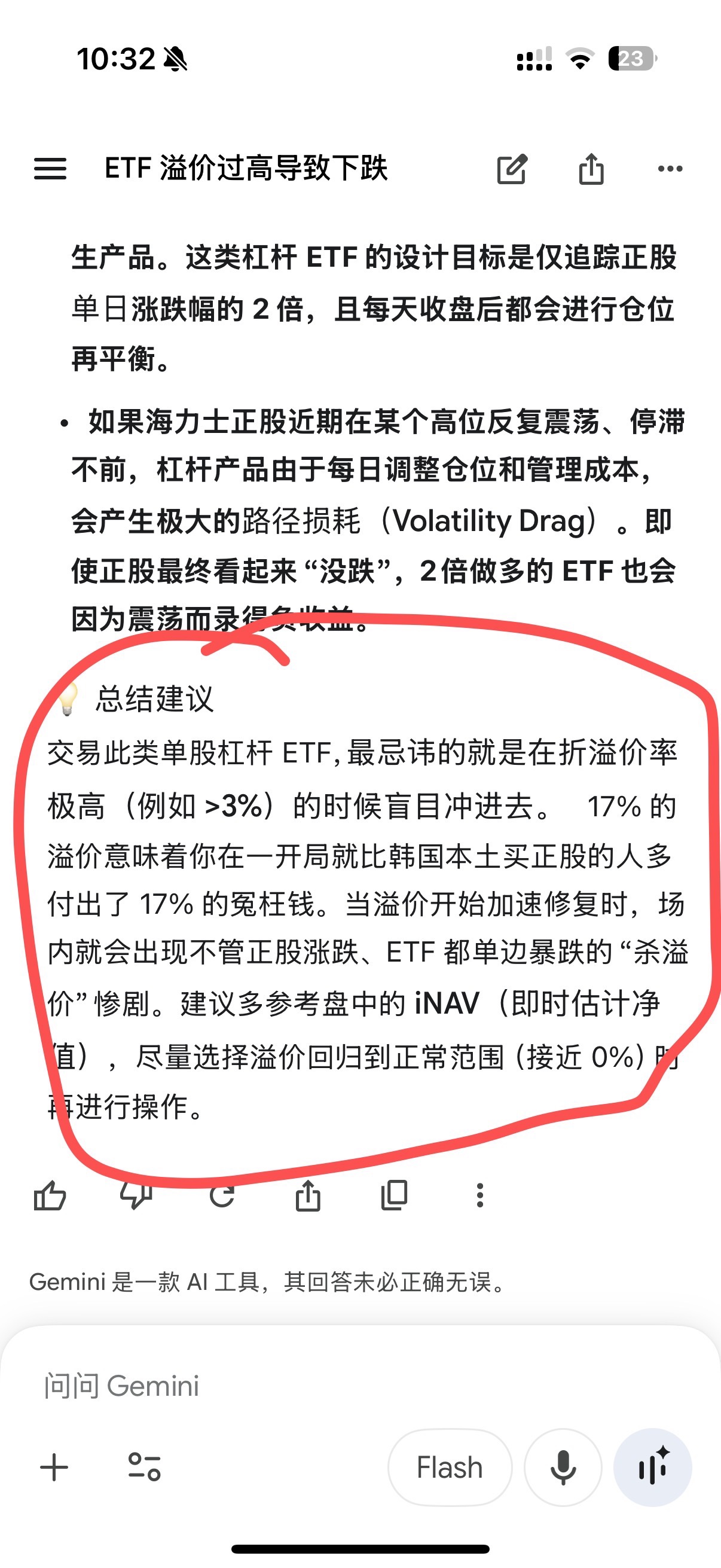Focus the 问问 Gemini input field
Viewport: 721px width, 1568px height.
[x=360, y=1386]
